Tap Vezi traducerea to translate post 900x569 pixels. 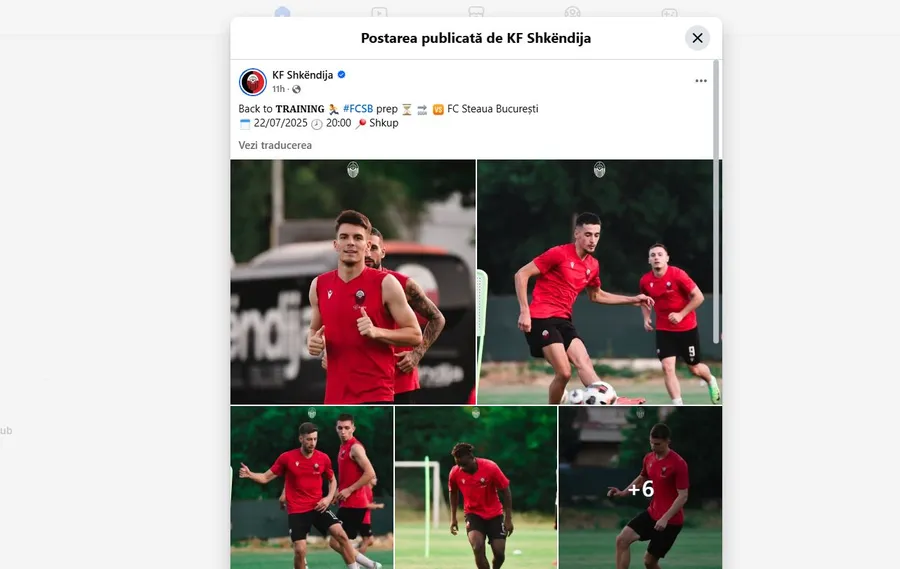(275, 145)
